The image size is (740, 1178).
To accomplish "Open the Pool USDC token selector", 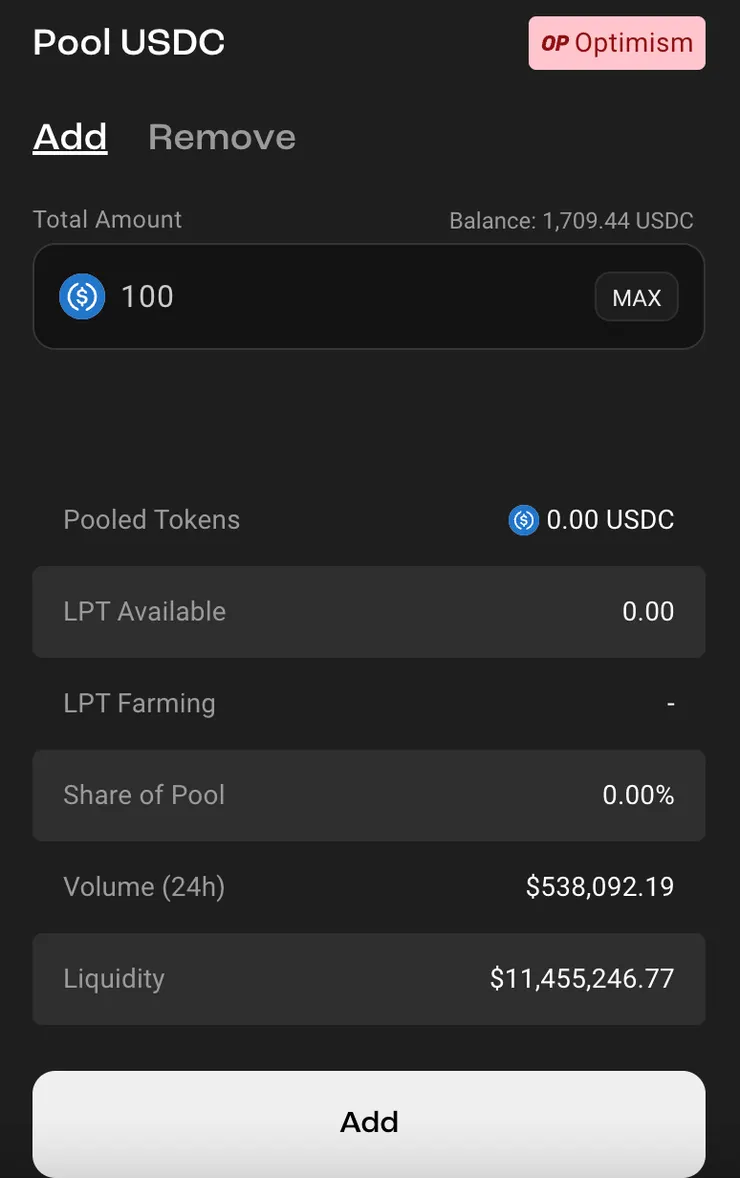I will [x=128, y=41].
